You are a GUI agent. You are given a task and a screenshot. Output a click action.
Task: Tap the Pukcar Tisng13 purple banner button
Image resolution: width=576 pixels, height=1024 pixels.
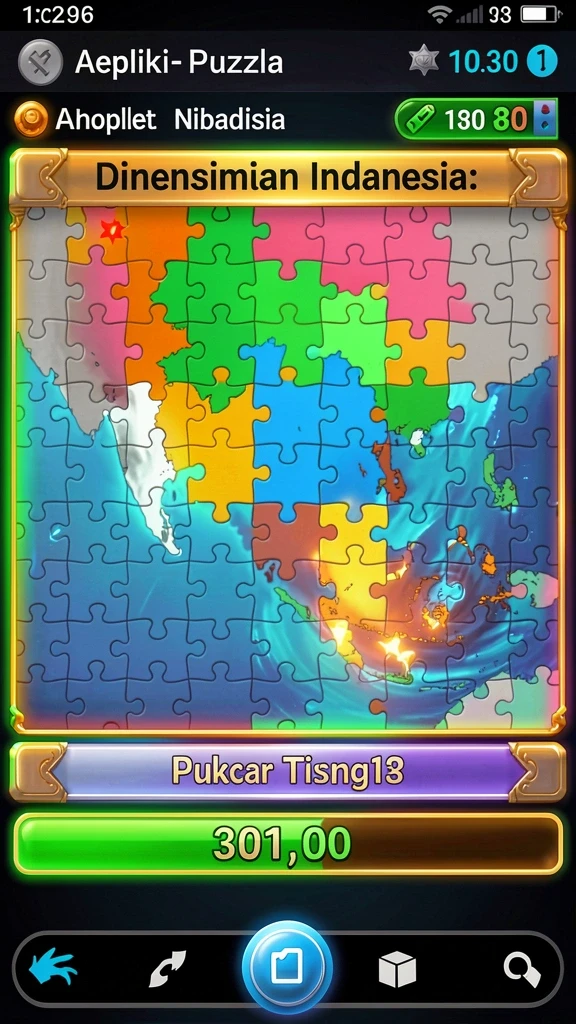[287, 772]
